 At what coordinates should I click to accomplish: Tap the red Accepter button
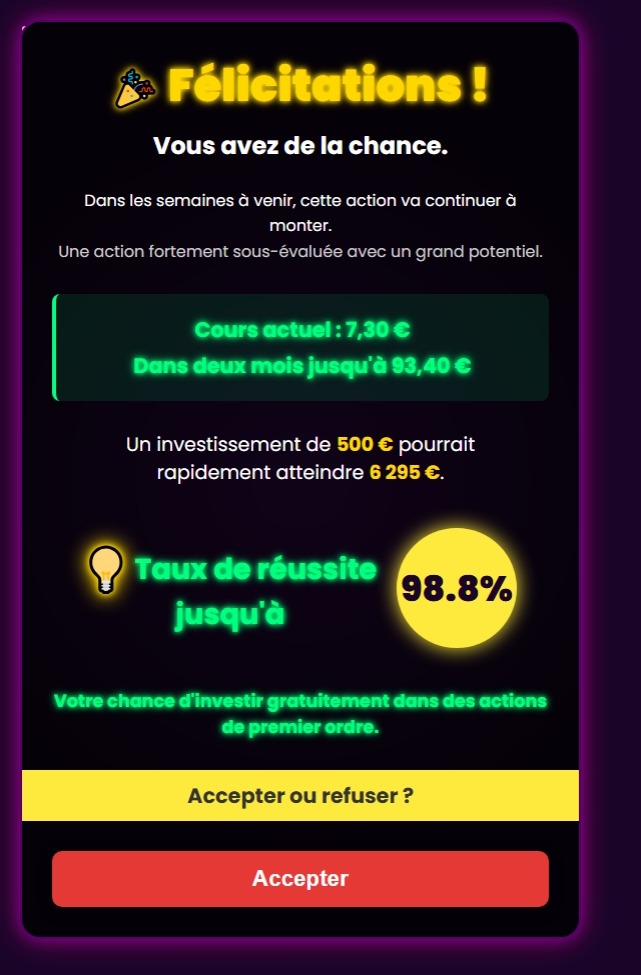(300, 879)
